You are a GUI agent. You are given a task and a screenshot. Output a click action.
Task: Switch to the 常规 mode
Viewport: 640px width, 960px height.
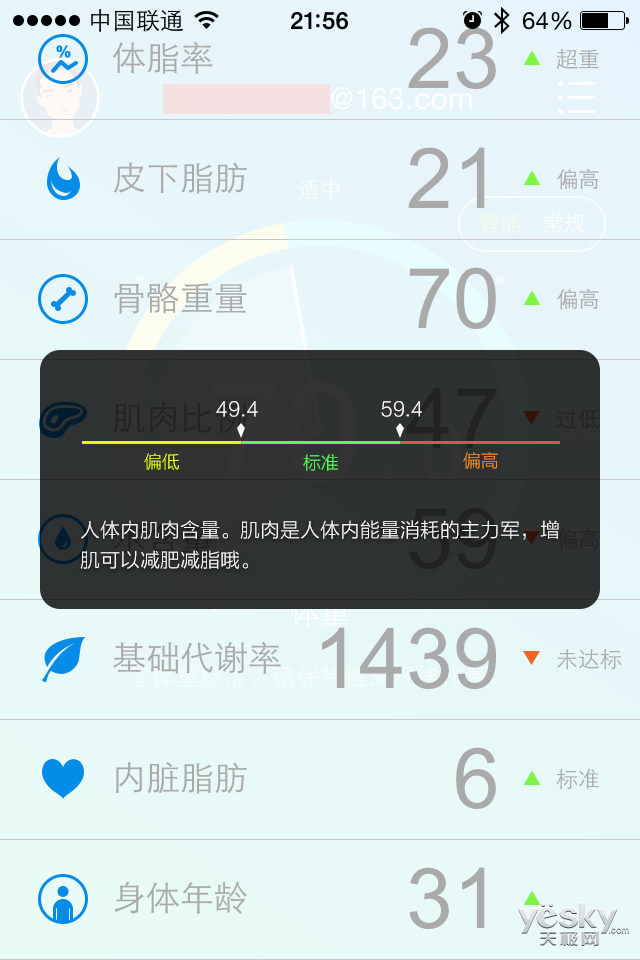click(564, 224)
